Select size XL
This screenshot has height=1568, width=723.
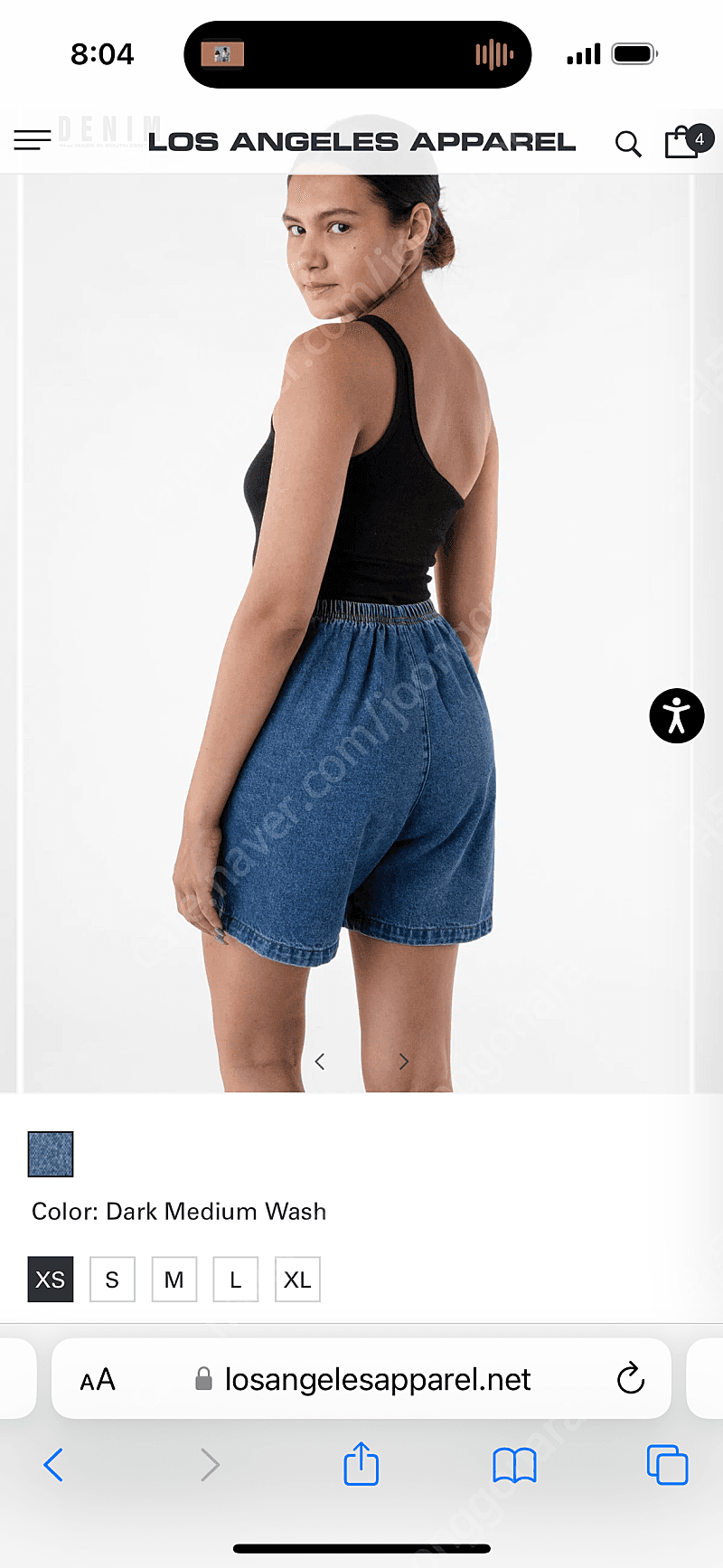(297, 1279)
